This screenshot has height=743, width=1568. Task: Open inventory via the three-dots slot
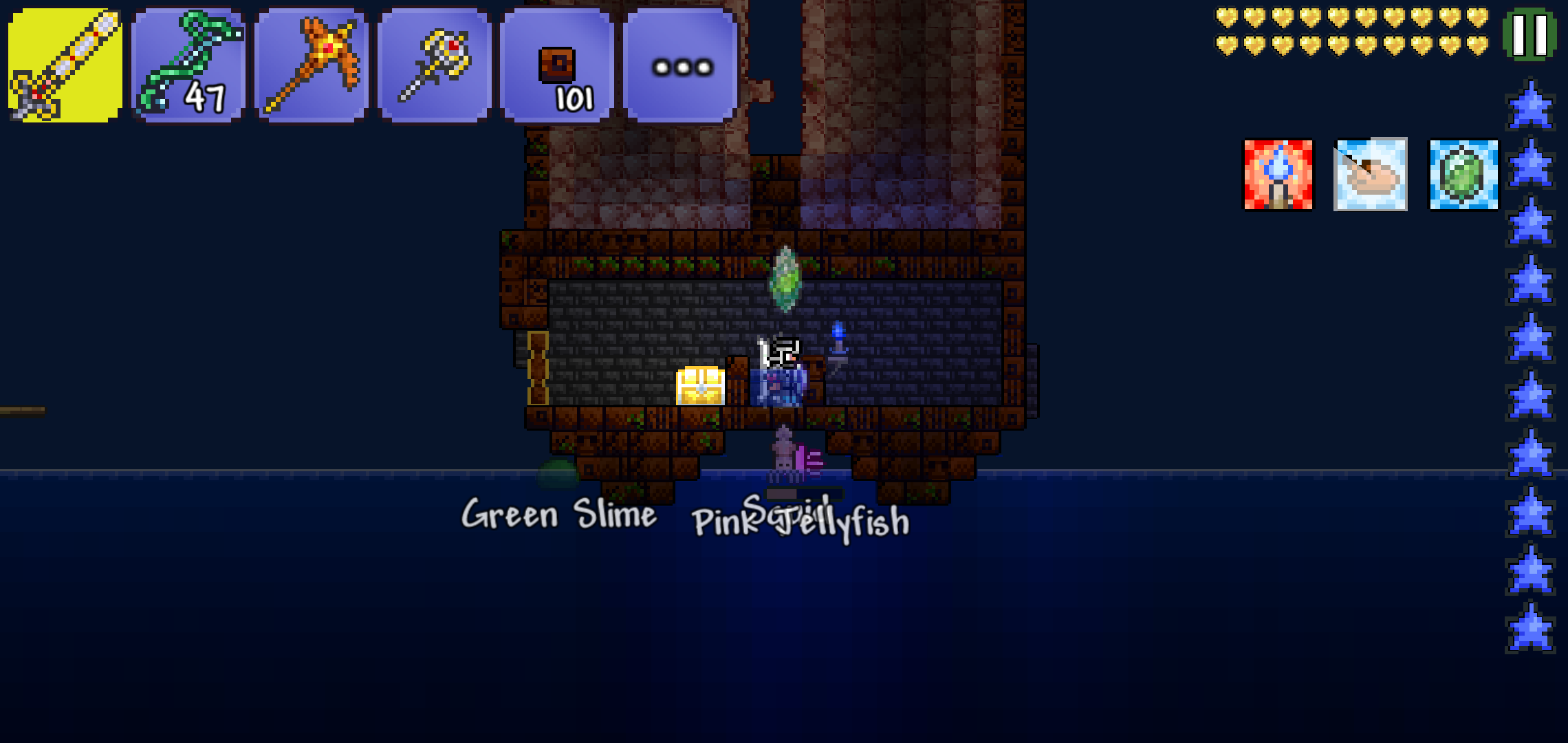[x=681, y=66]
